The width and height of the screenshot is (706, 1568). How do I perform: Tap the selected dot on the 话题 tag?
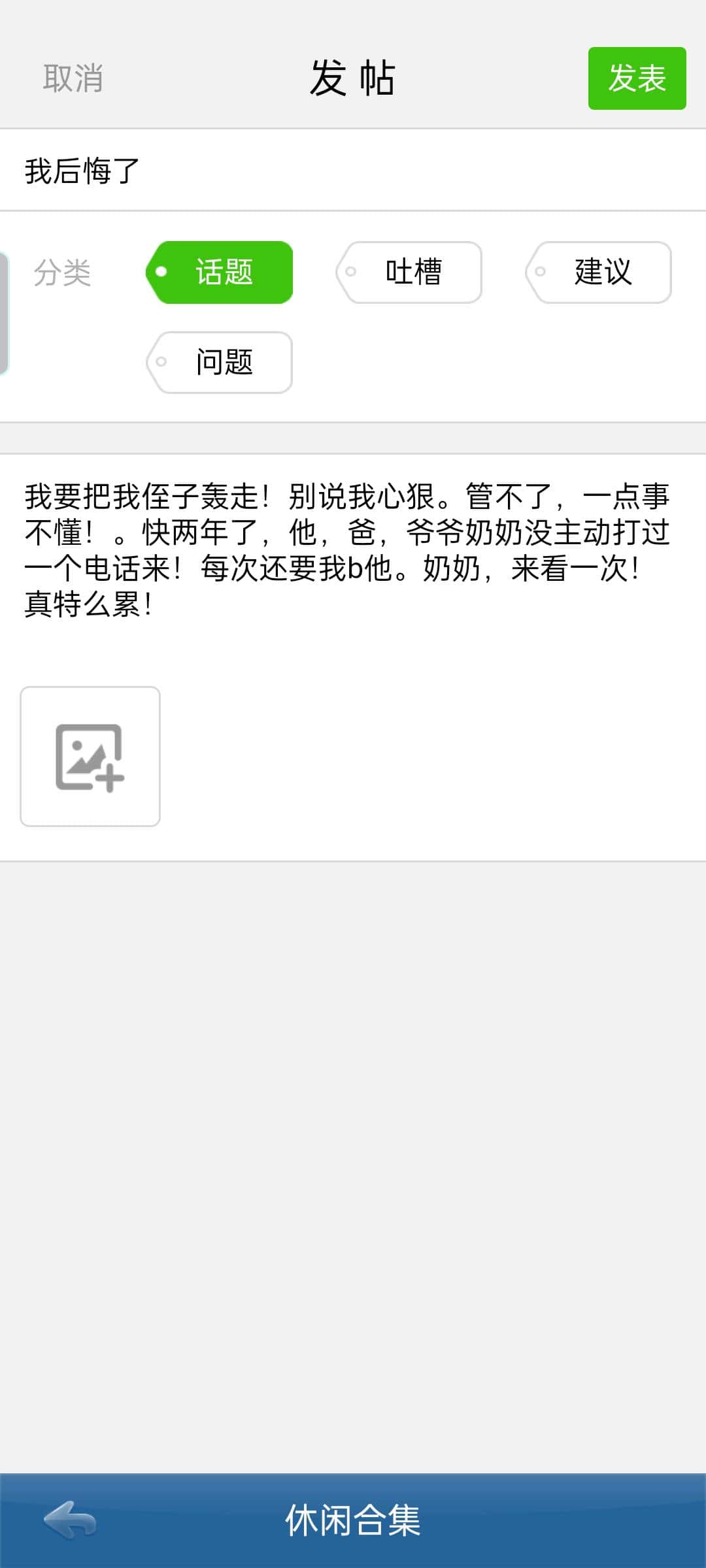(x=161, y=269)
